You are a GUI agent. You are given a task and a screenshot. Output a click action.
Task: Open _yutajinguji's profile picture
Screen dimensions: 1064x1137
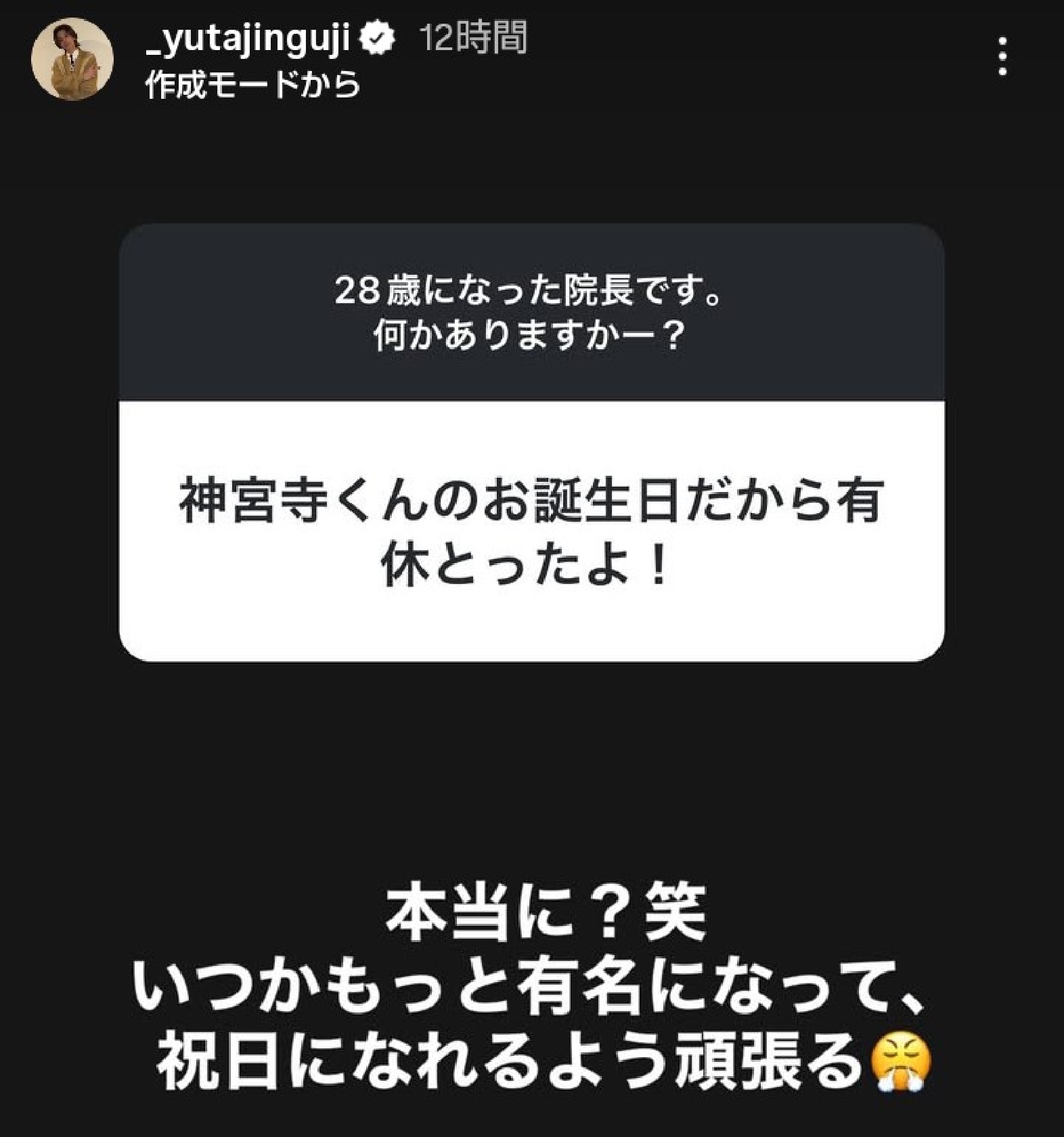(72, 59)
